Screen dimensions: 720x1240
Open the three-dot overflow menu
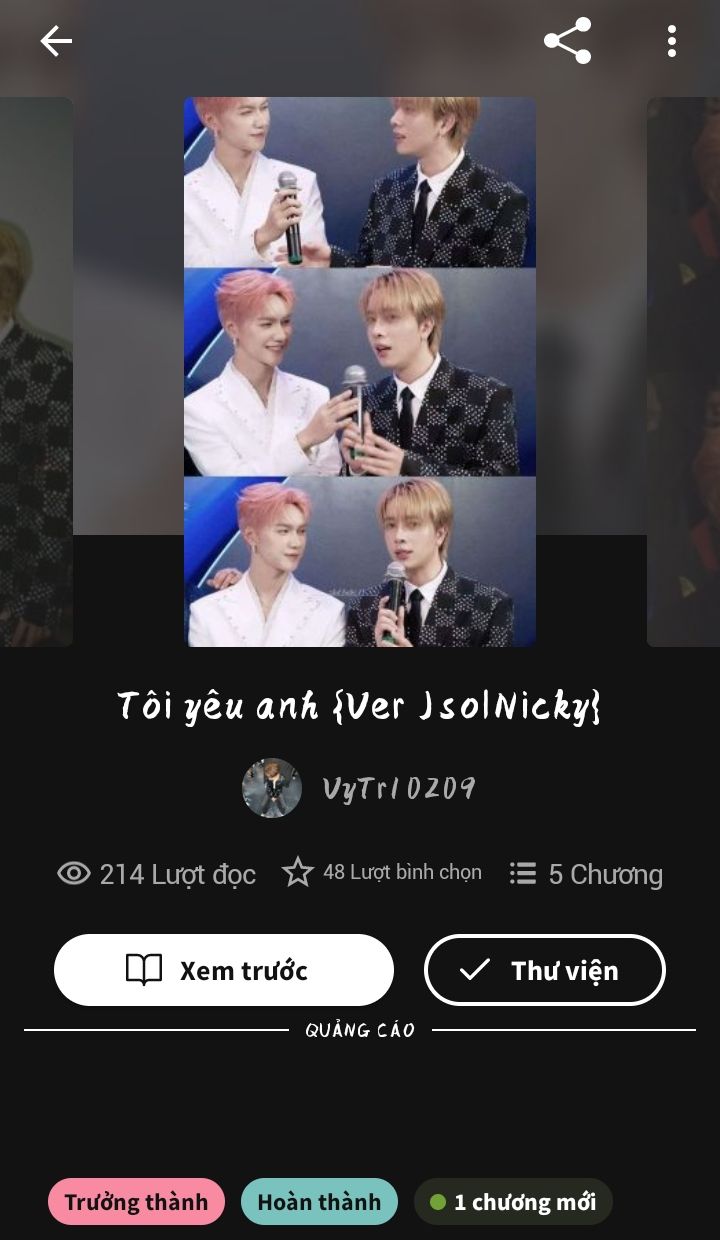pyautogui.click(x=672, y=41)
